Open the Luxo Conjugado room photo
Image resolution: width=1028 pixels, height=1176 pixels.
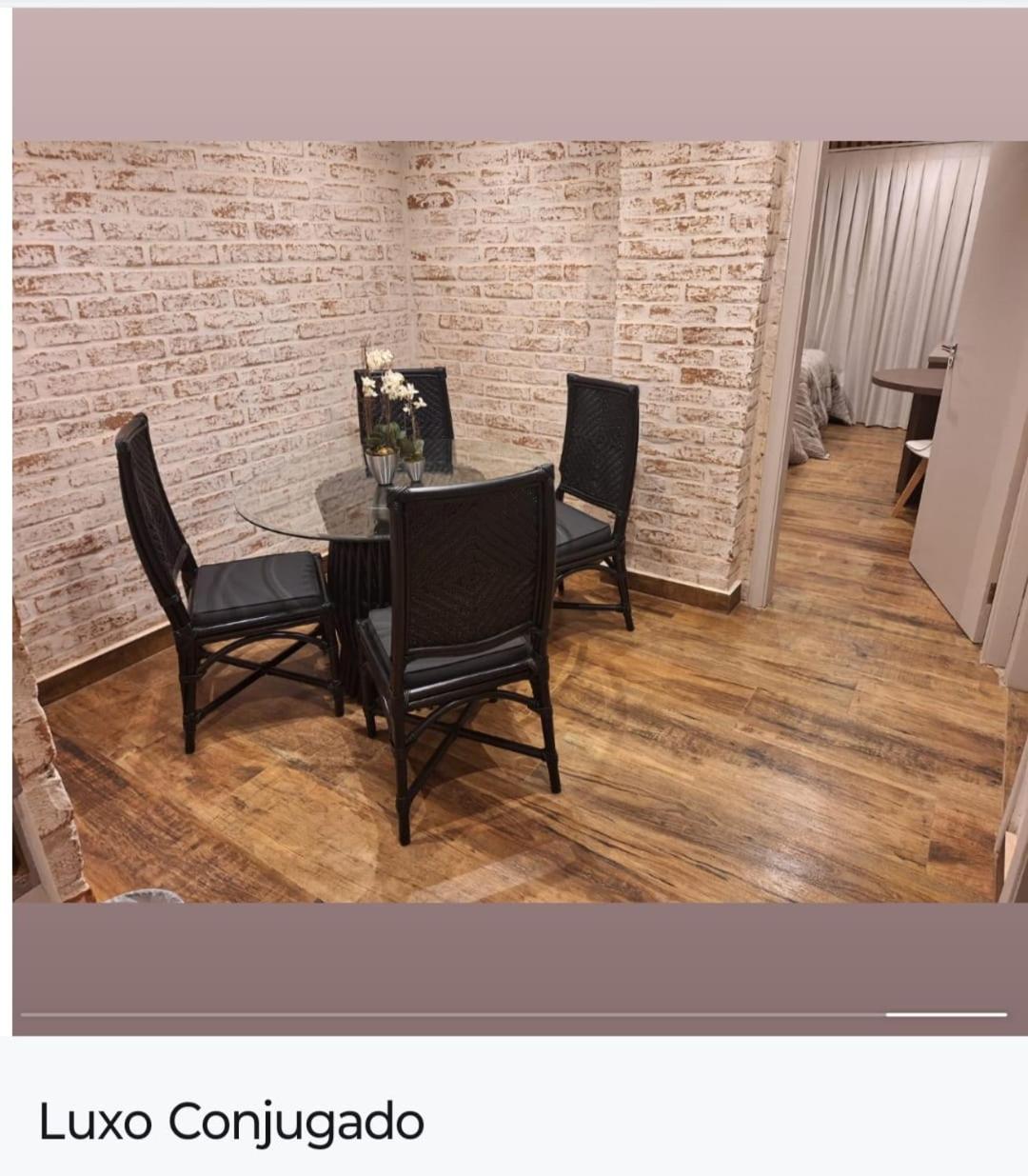tap(514, 521)
